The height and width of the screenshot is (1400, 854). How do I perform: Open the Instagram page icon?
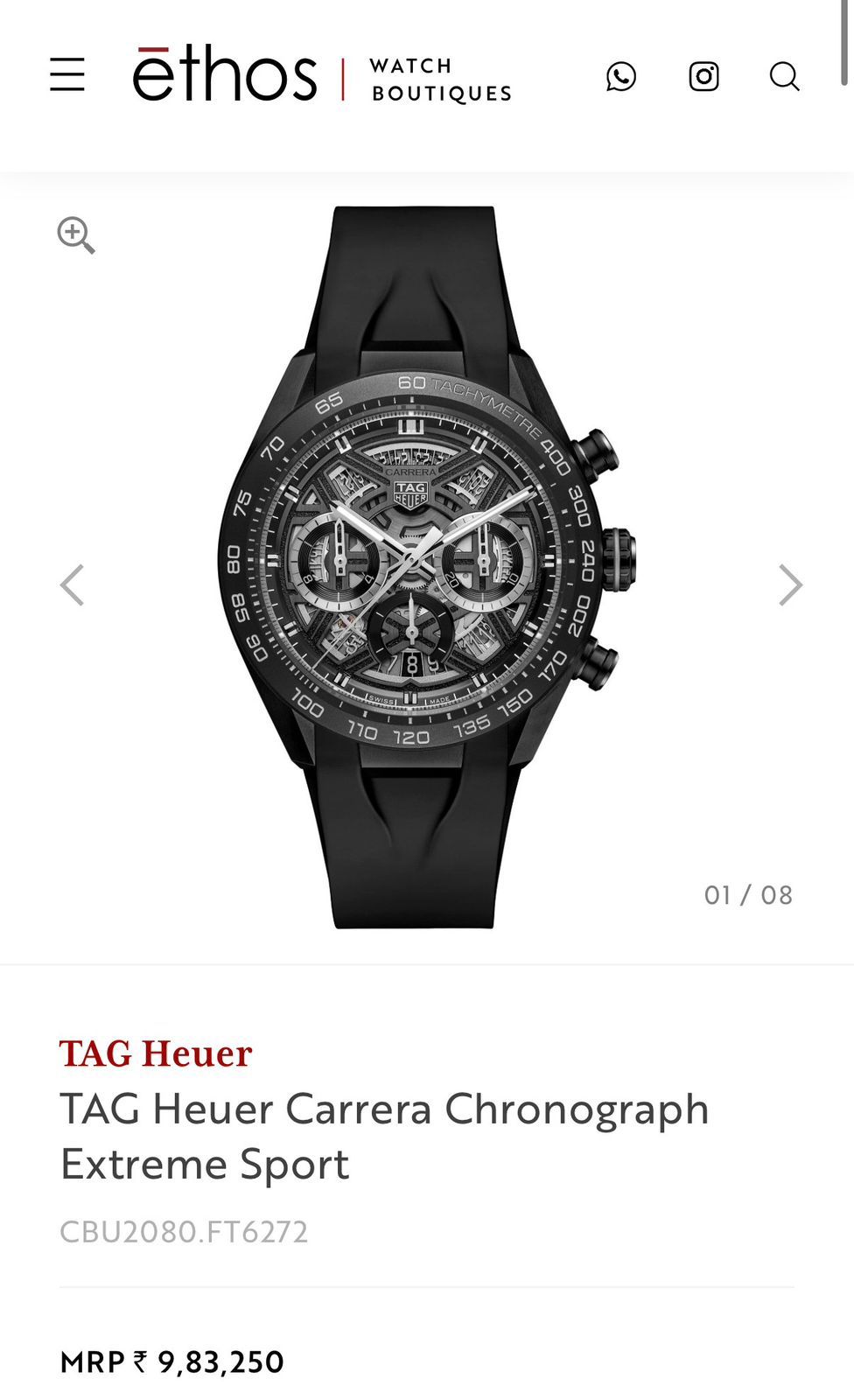pyautogui.click(x=703, y=77)
